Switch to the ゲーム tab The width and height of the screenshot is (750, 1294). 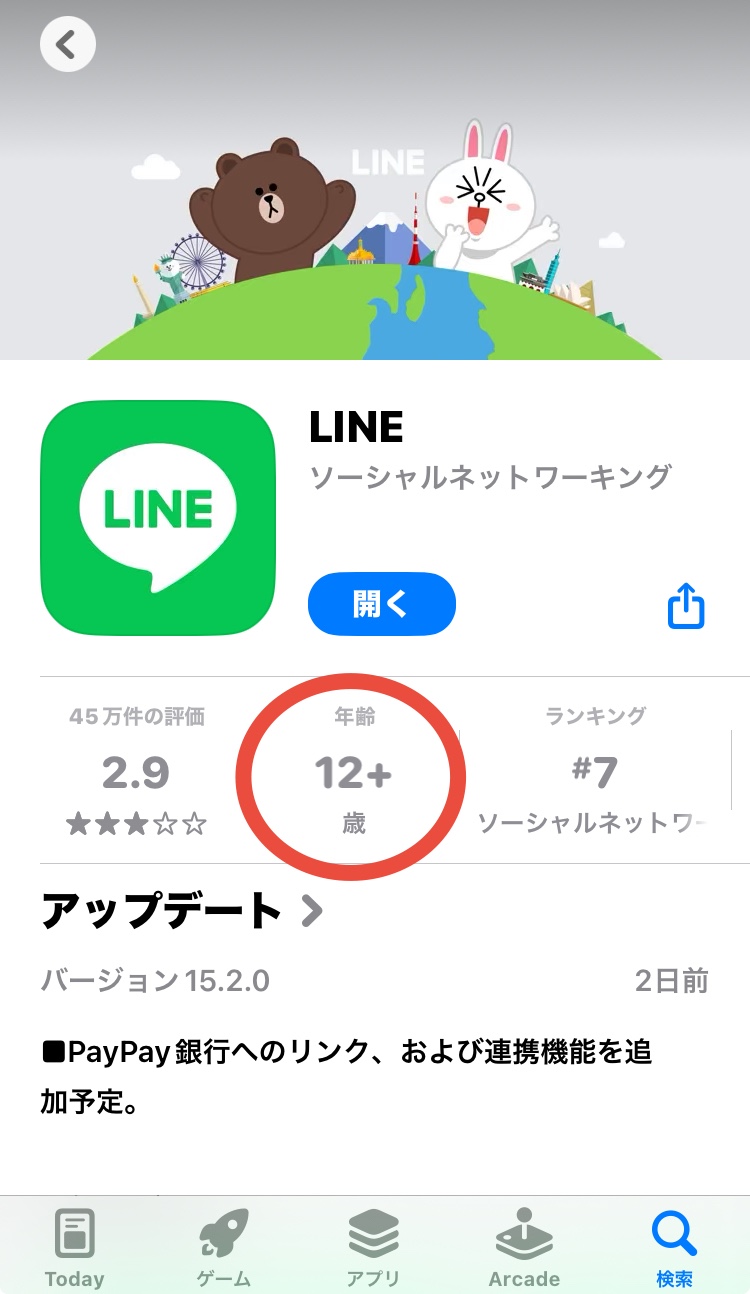click(x=224, y=1246)
